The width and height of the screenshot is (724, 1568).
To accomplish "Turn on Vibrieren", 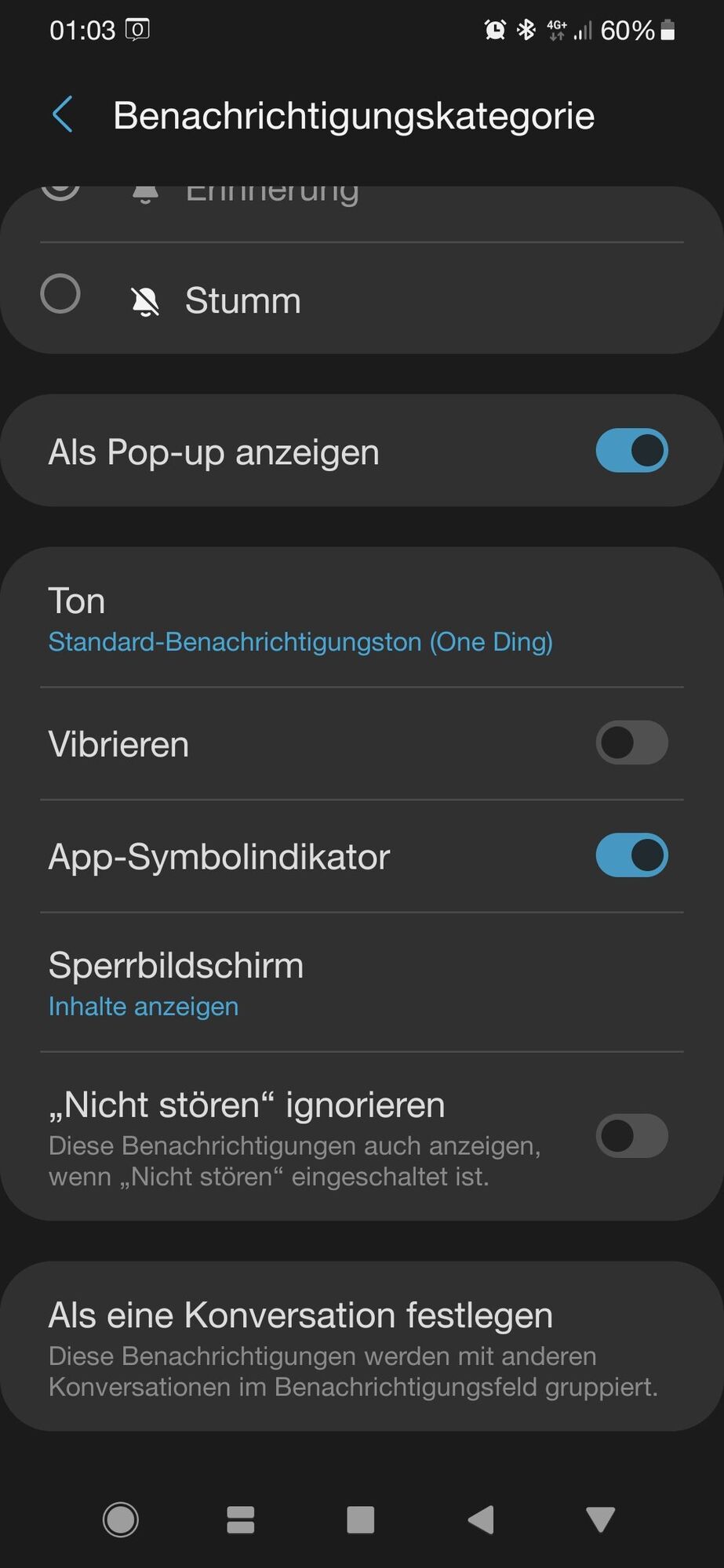I will click(631, 742).
